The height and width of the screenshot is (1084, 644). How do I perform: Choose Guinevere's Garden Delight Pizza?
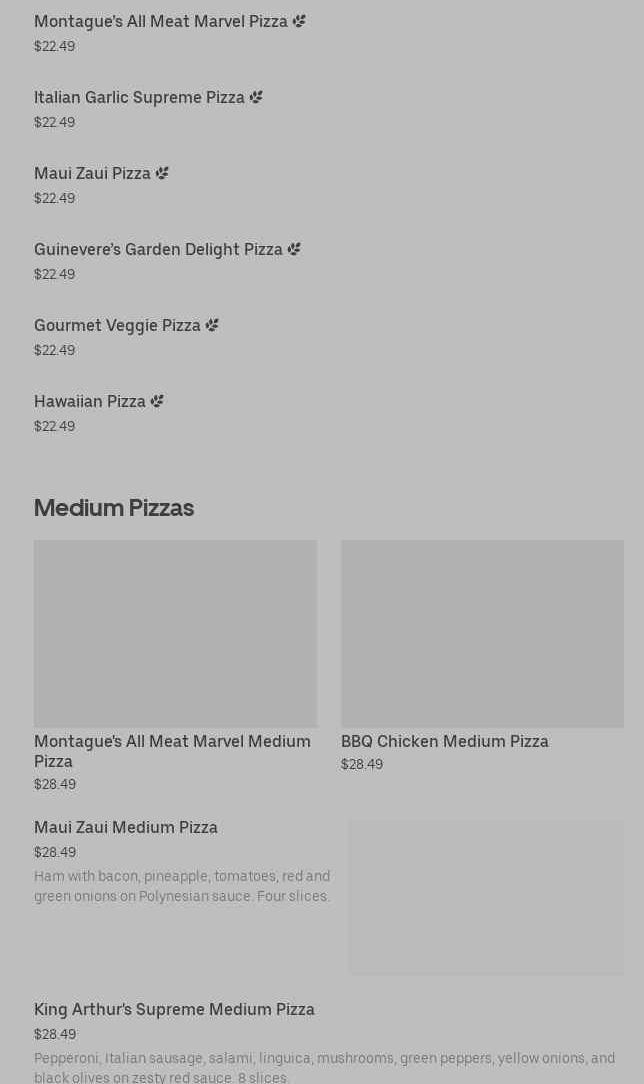click(158, 250)
